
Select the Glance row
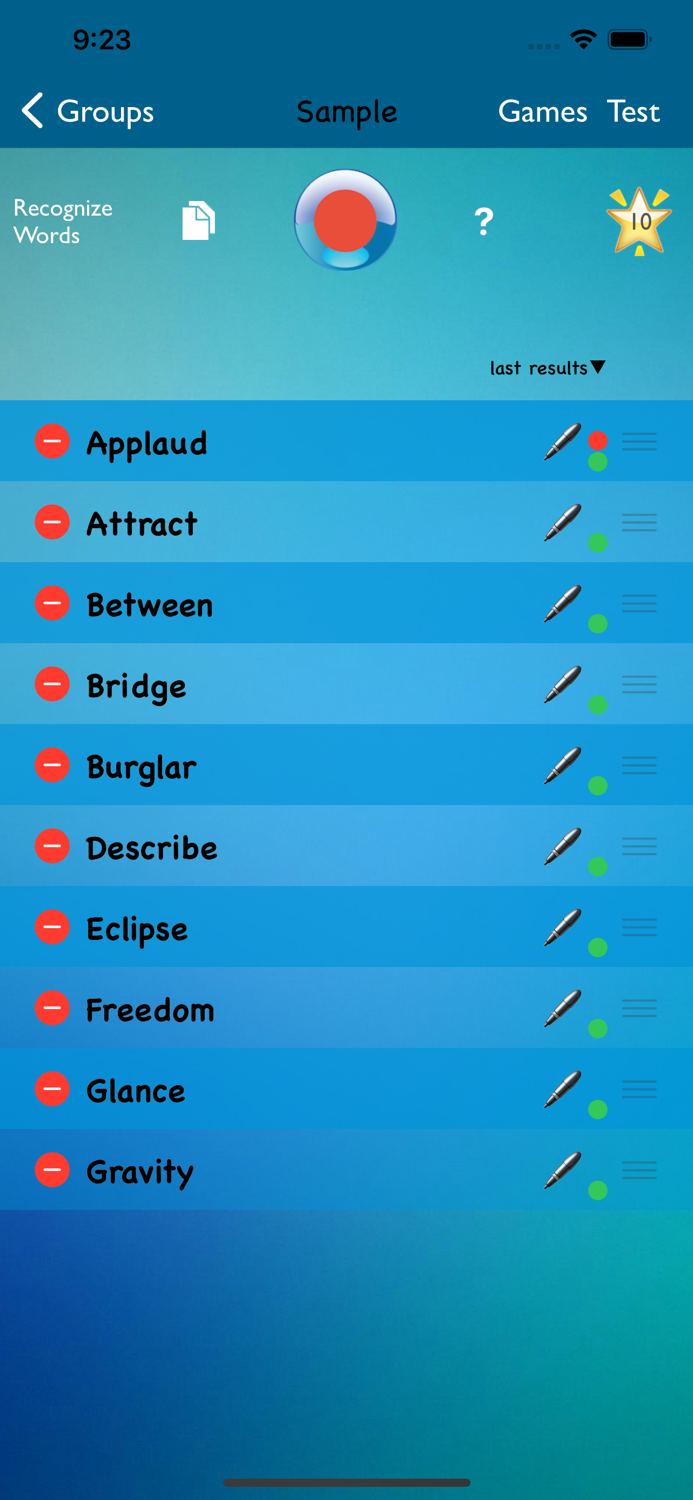pos(136,1091)
